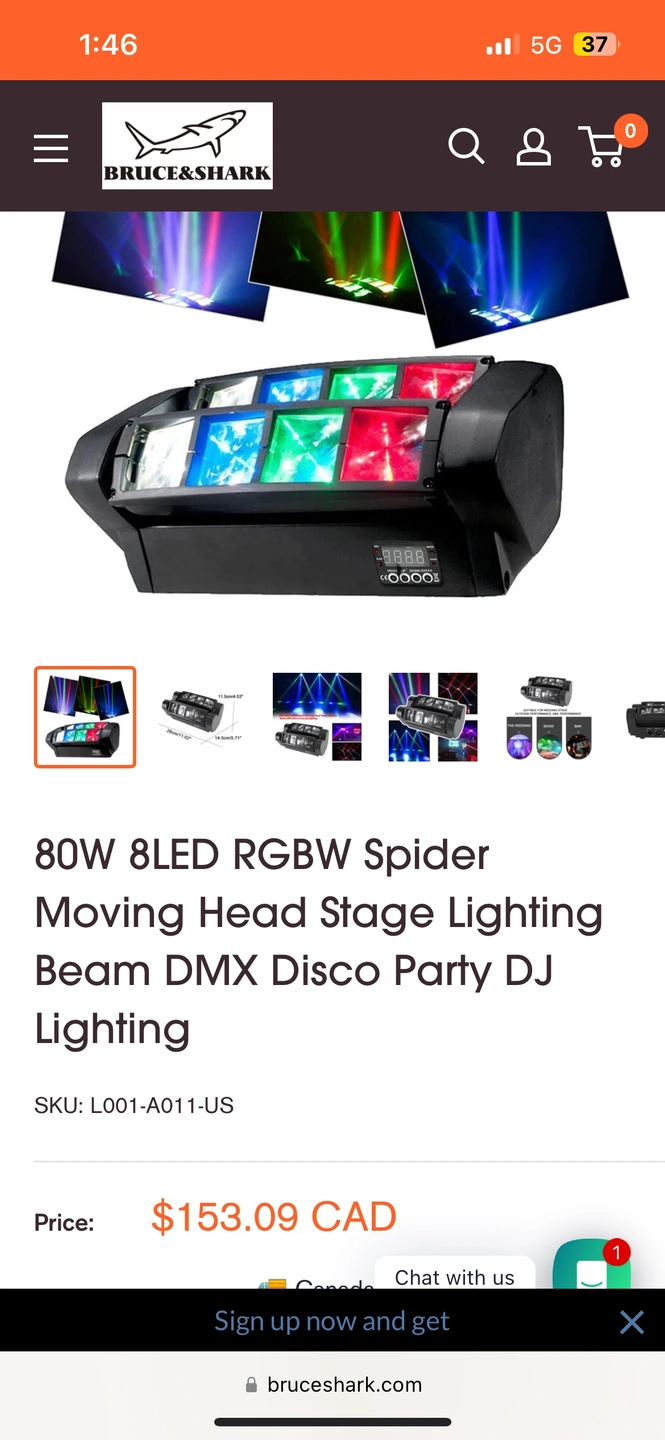Open the account profile icon
665x1440 pixels.
click(x=533, y=147)
